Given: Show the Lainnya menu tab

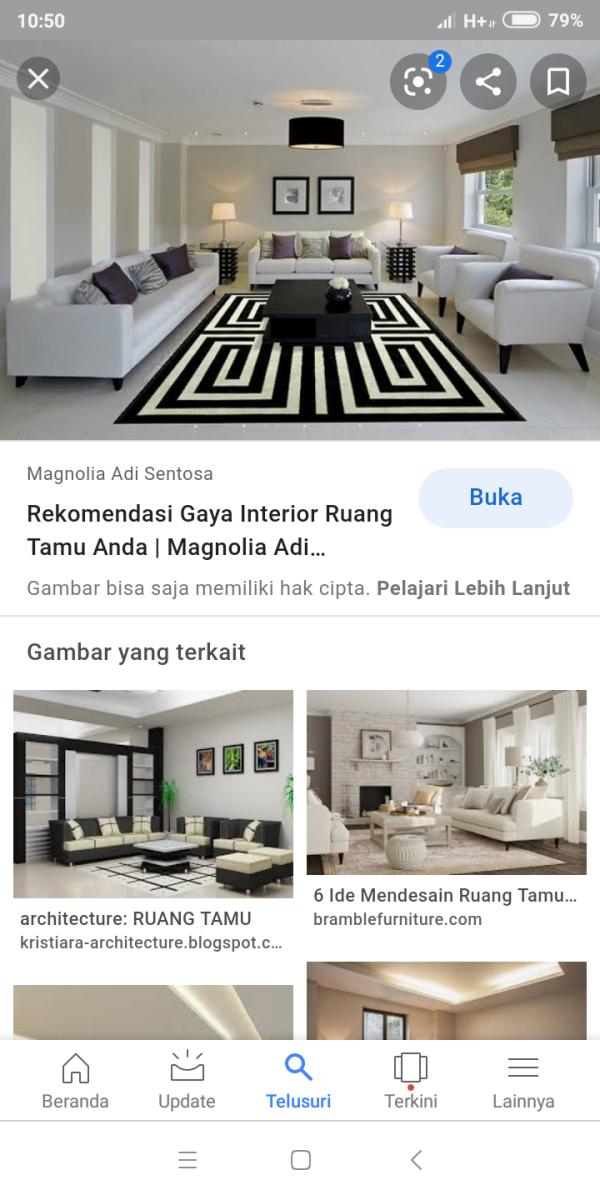Looking at the screenshot, I should click(x=523, y=1081).
